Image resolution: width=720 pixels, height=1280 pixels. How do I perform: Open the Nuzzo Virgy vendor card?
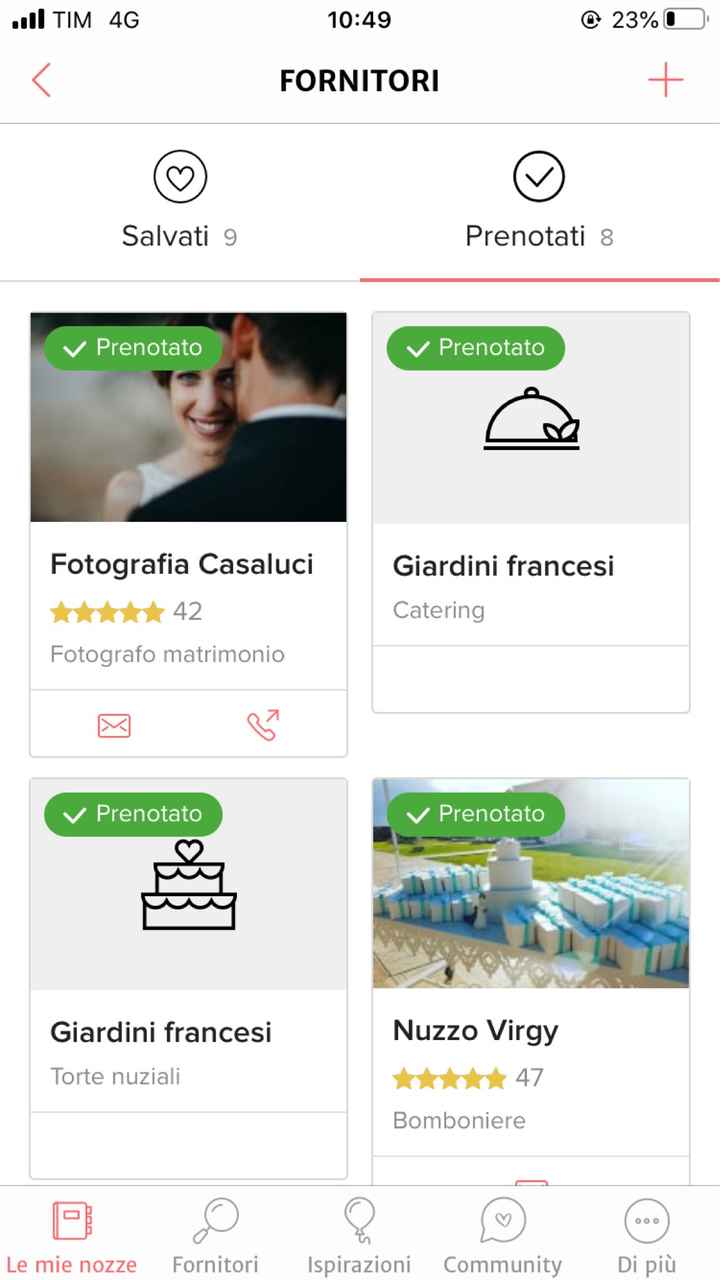tap(530, 1030)
